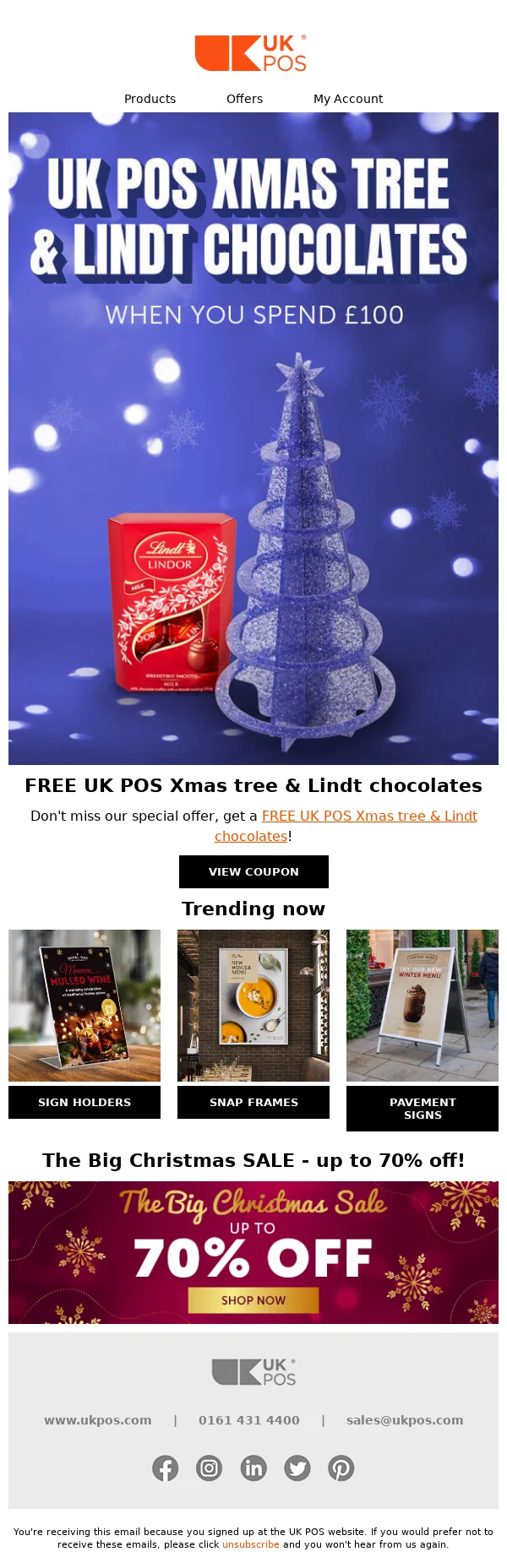Tap the pavement sign image
The width and height of the screenshot is (507, 1568).
point(422,1005)
